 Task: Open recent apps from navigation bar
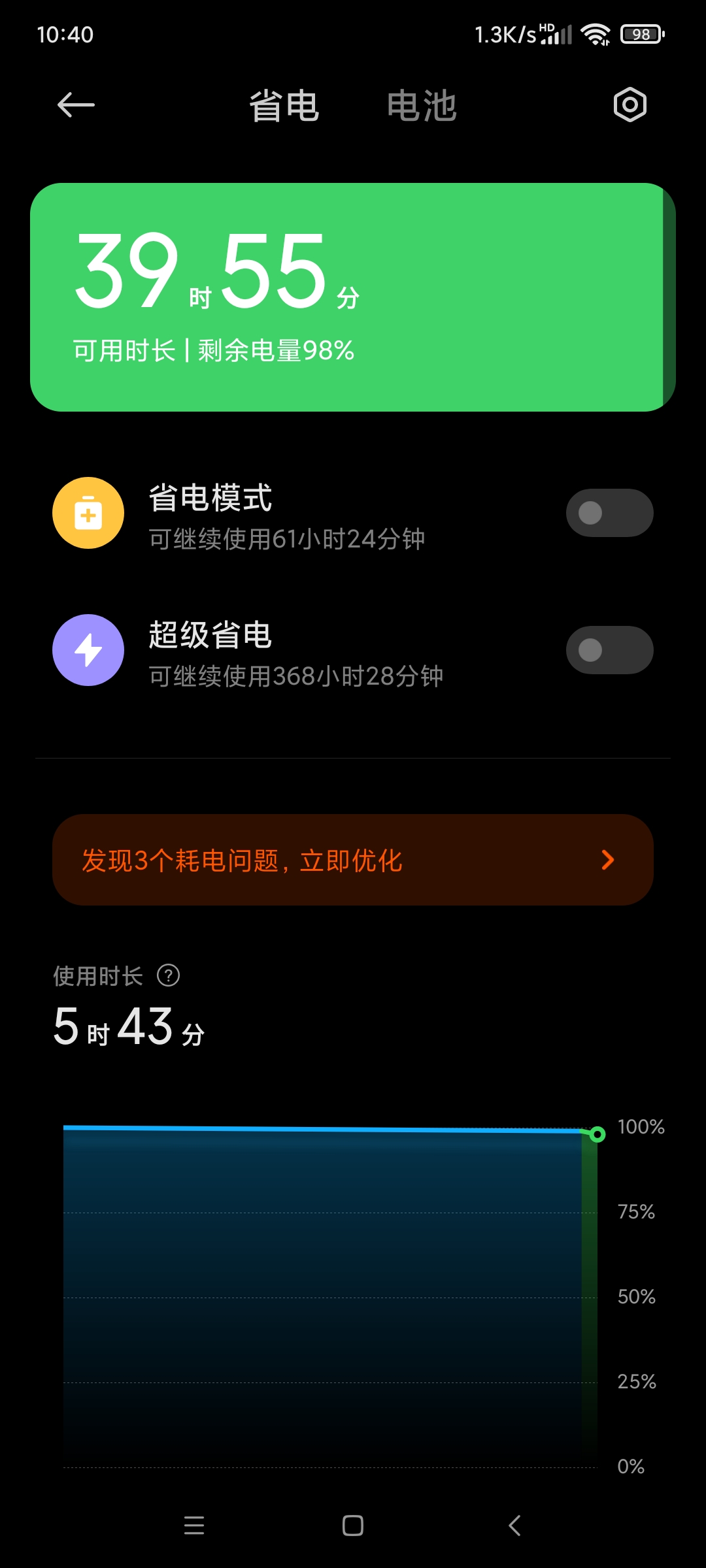point(194,1526)
